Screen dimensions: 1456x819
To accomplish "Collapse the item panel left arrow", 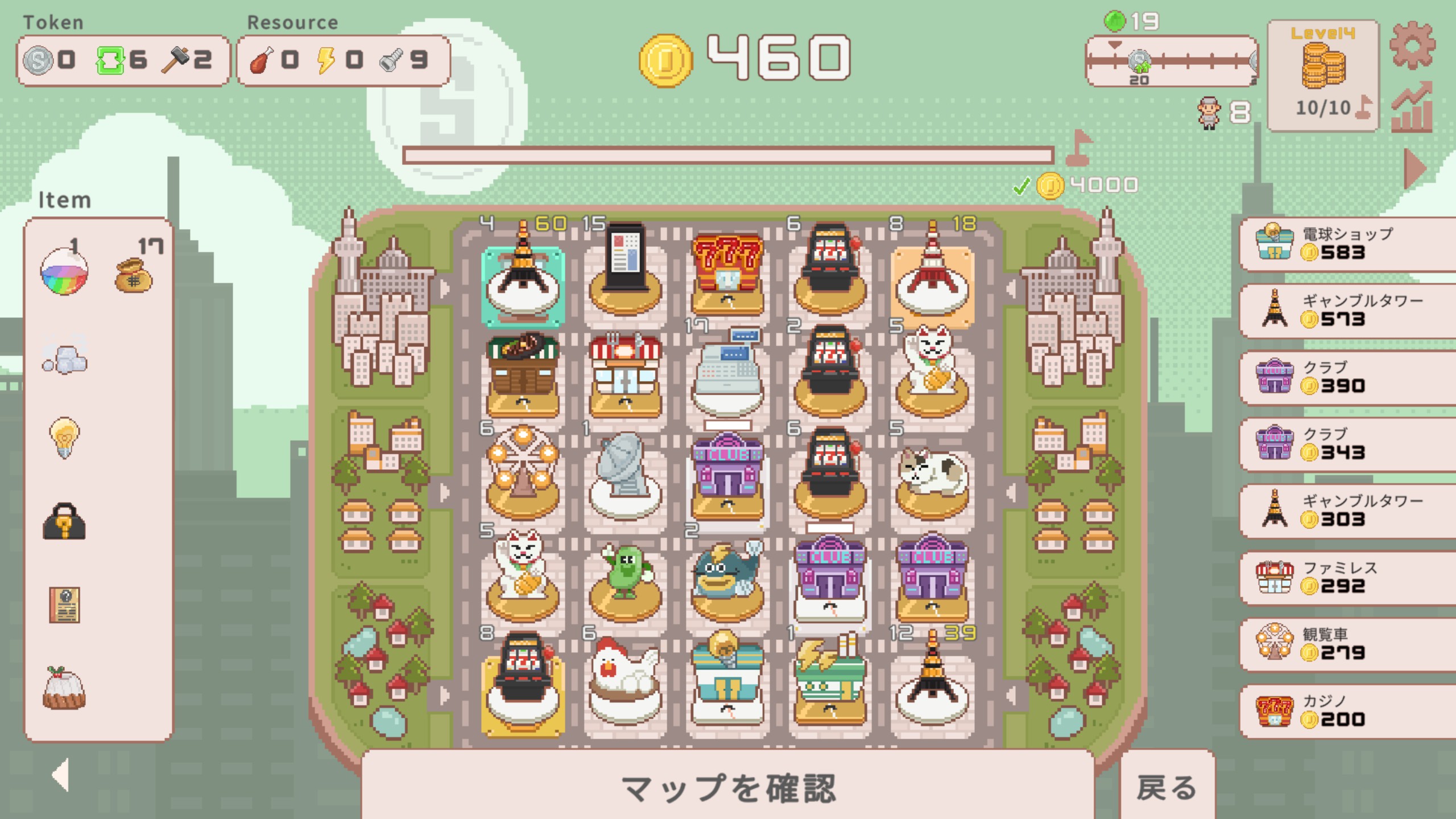I will 61,774.
